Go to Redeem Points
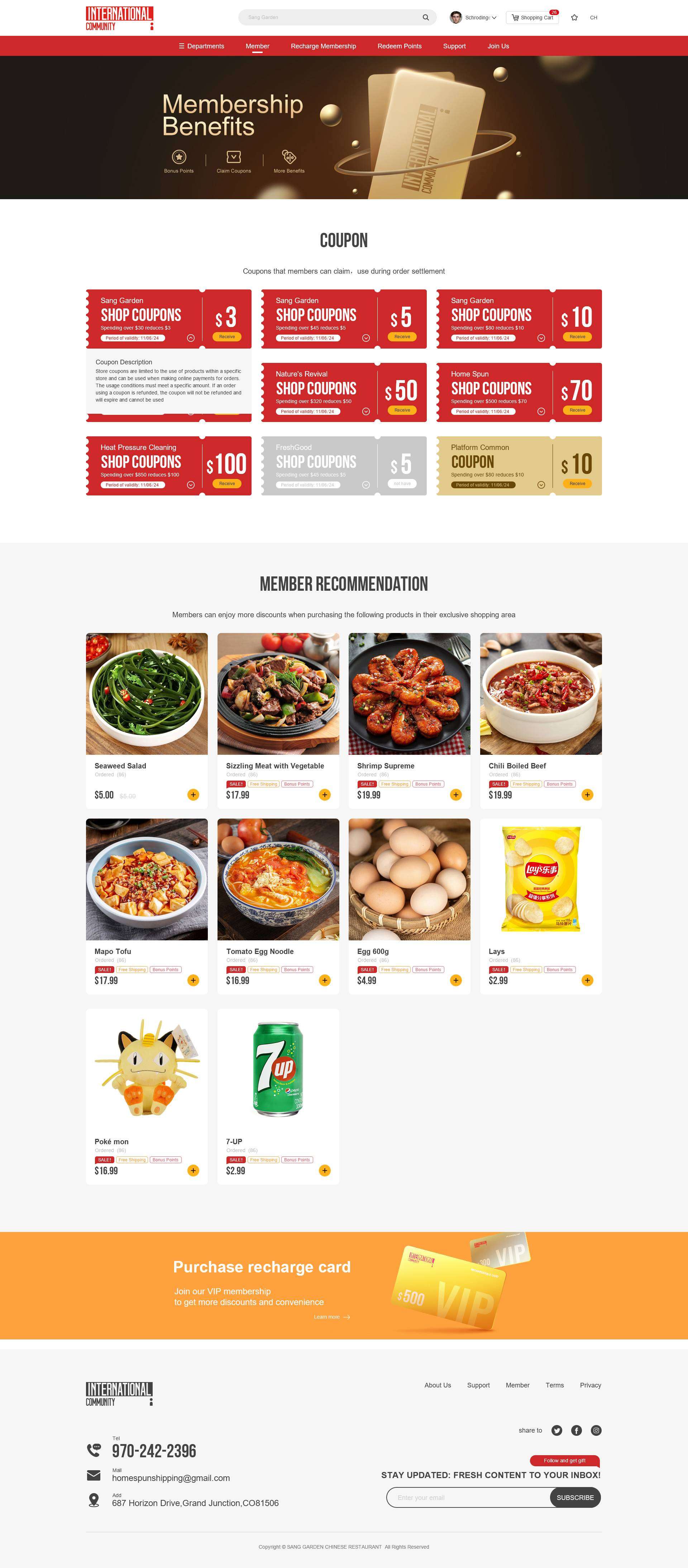This screenshot has height=1568, width=688. pyautogui.click(x=400, y=46)
